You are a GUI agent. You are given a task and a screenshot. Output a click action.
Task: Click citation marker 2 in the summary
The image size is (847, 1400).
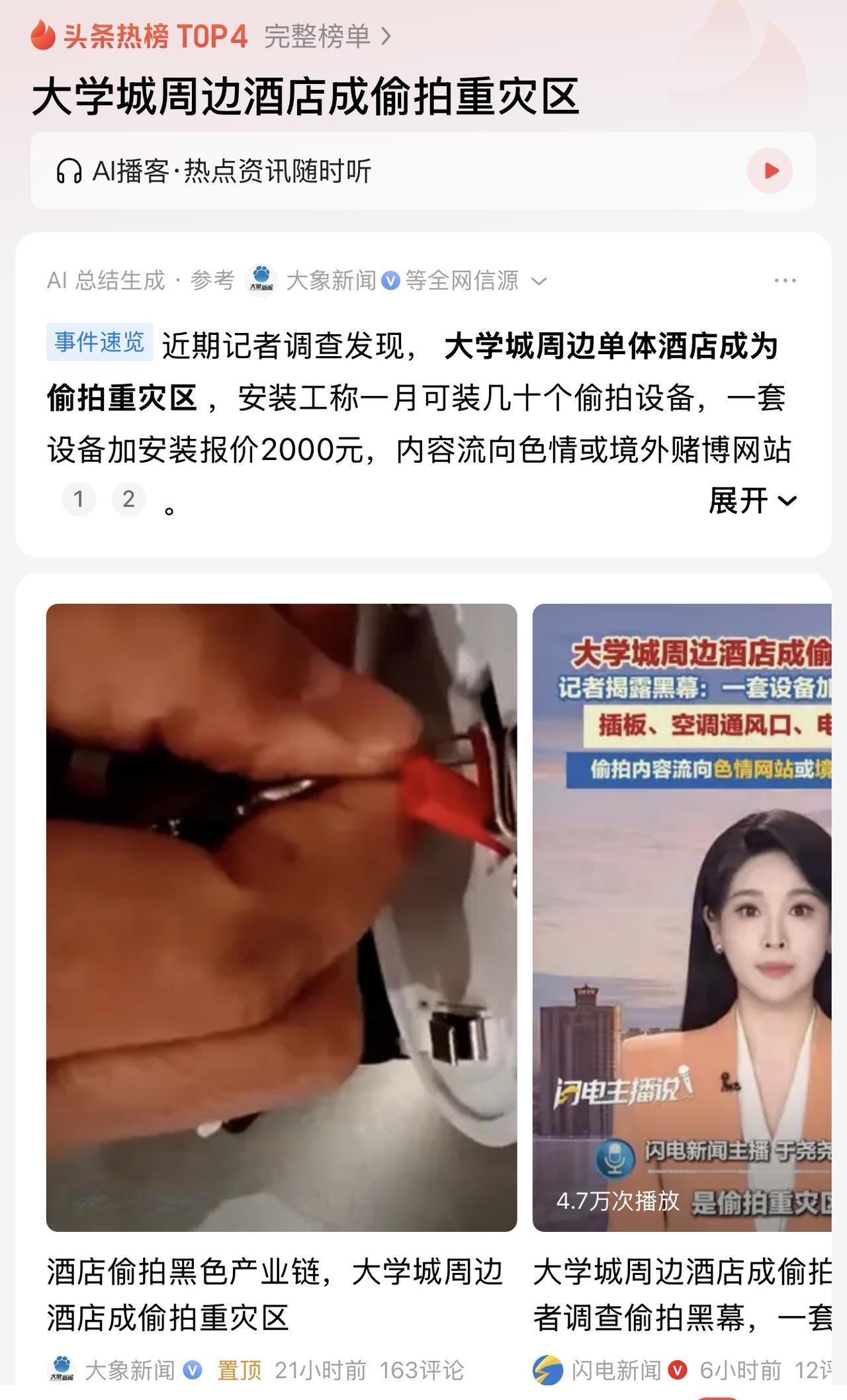[130, 499]
